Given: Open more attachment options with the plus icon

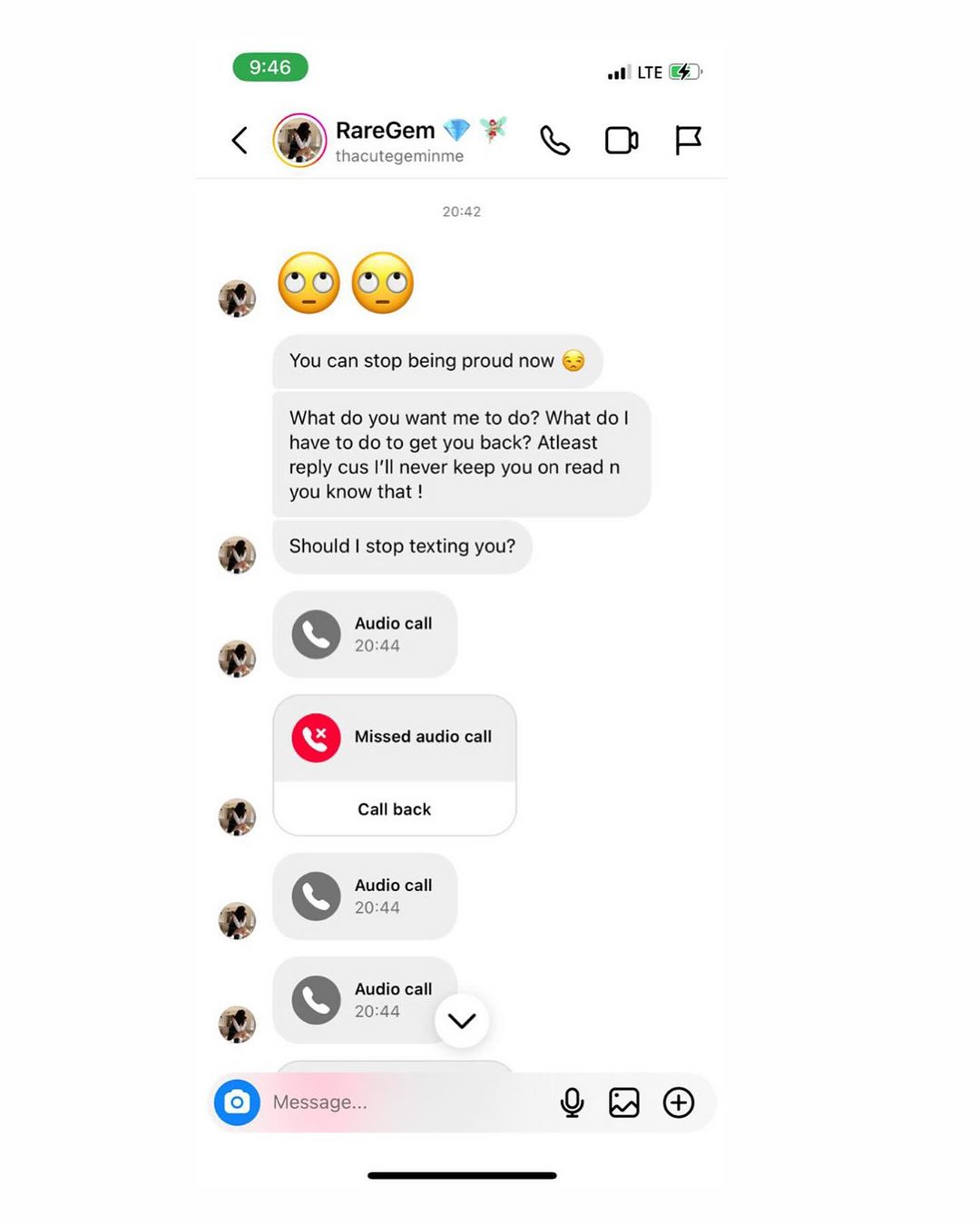Looking at the screenshot, I should pos(679,1102).
